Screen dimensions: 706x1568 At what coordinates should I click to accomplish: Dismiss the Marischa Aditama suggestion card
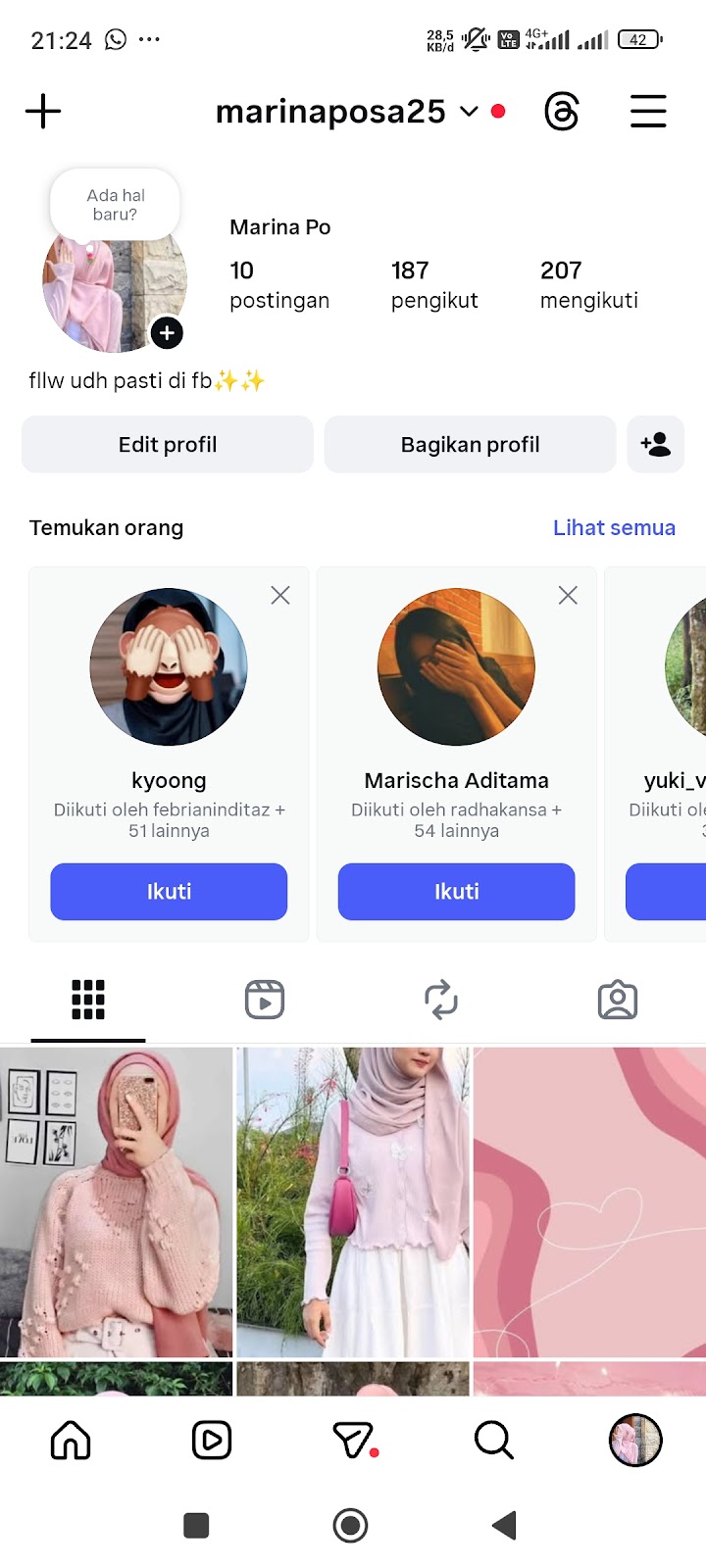[568, 595]
